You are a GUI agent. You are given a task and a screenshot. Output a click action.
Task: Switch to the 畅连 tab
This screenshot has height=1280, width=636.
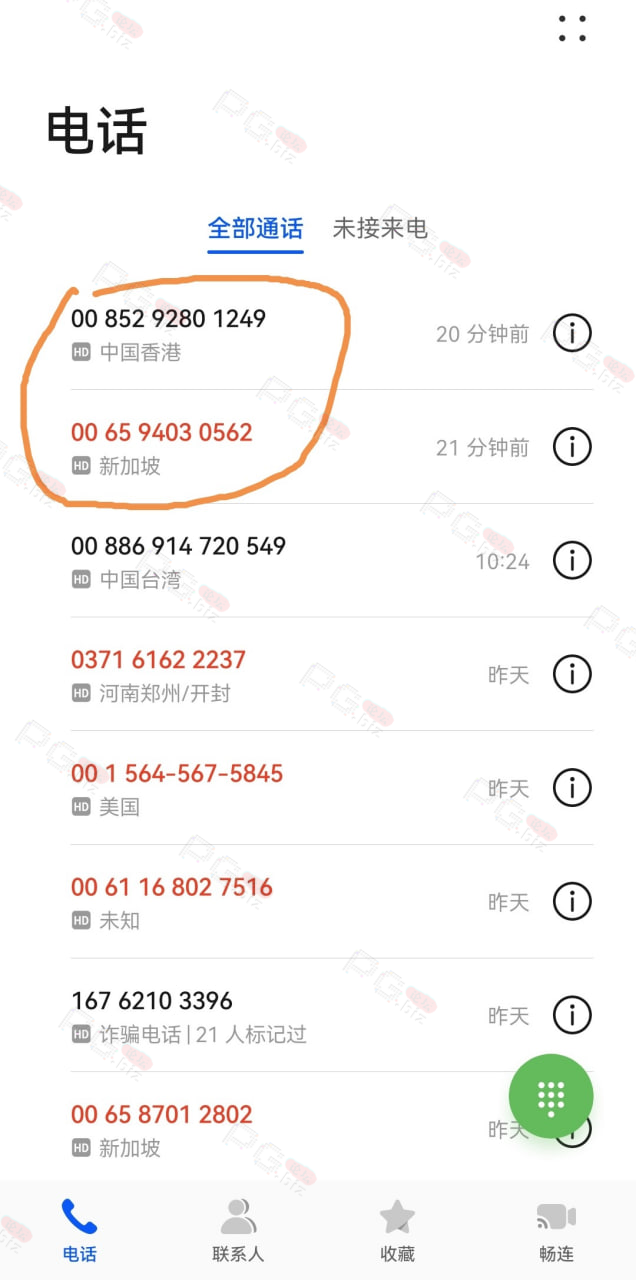tap(556, 1230)
